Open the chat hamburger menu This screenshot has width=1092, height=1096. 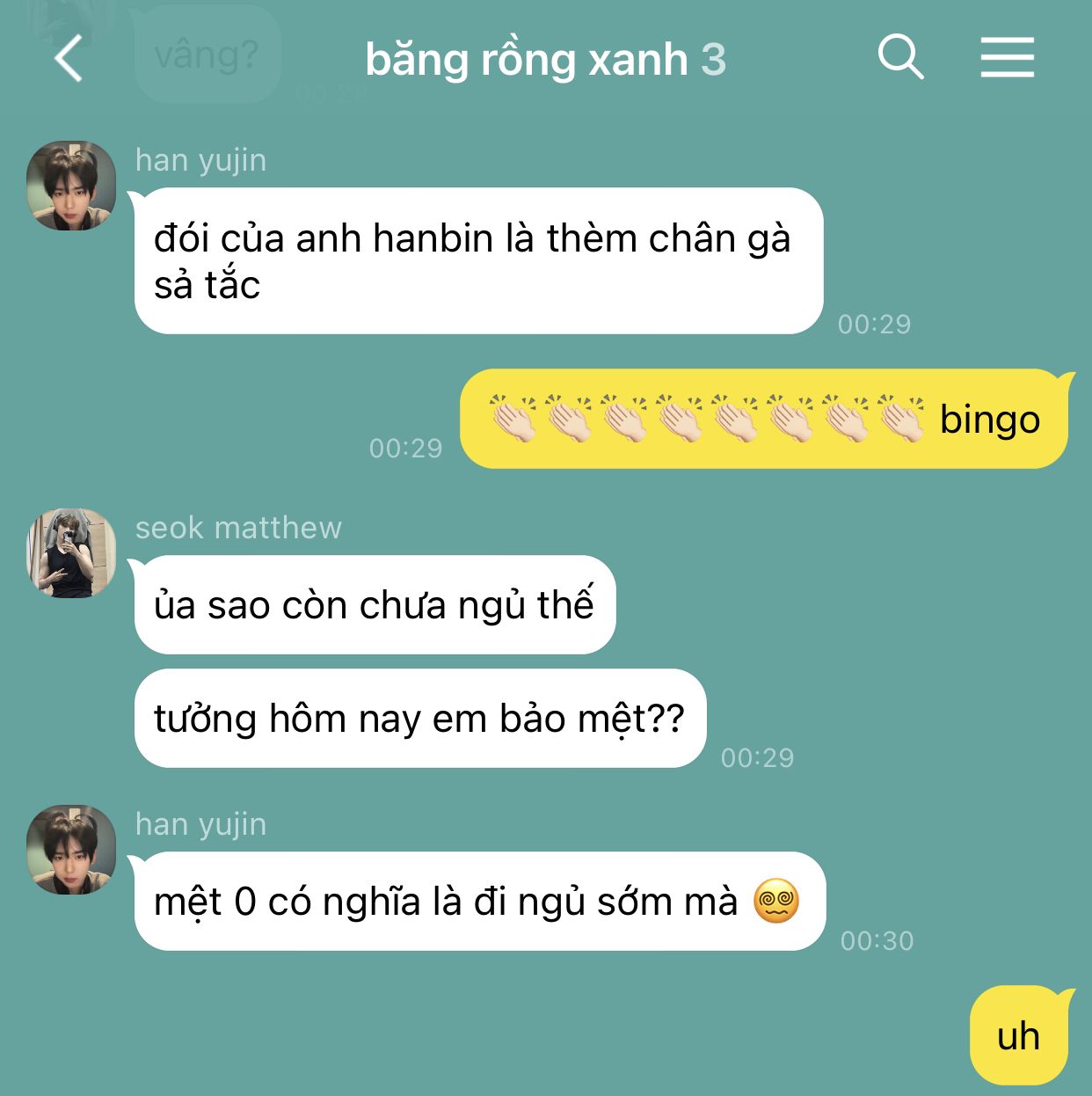pyautogui.click(x=1007, y=58)
